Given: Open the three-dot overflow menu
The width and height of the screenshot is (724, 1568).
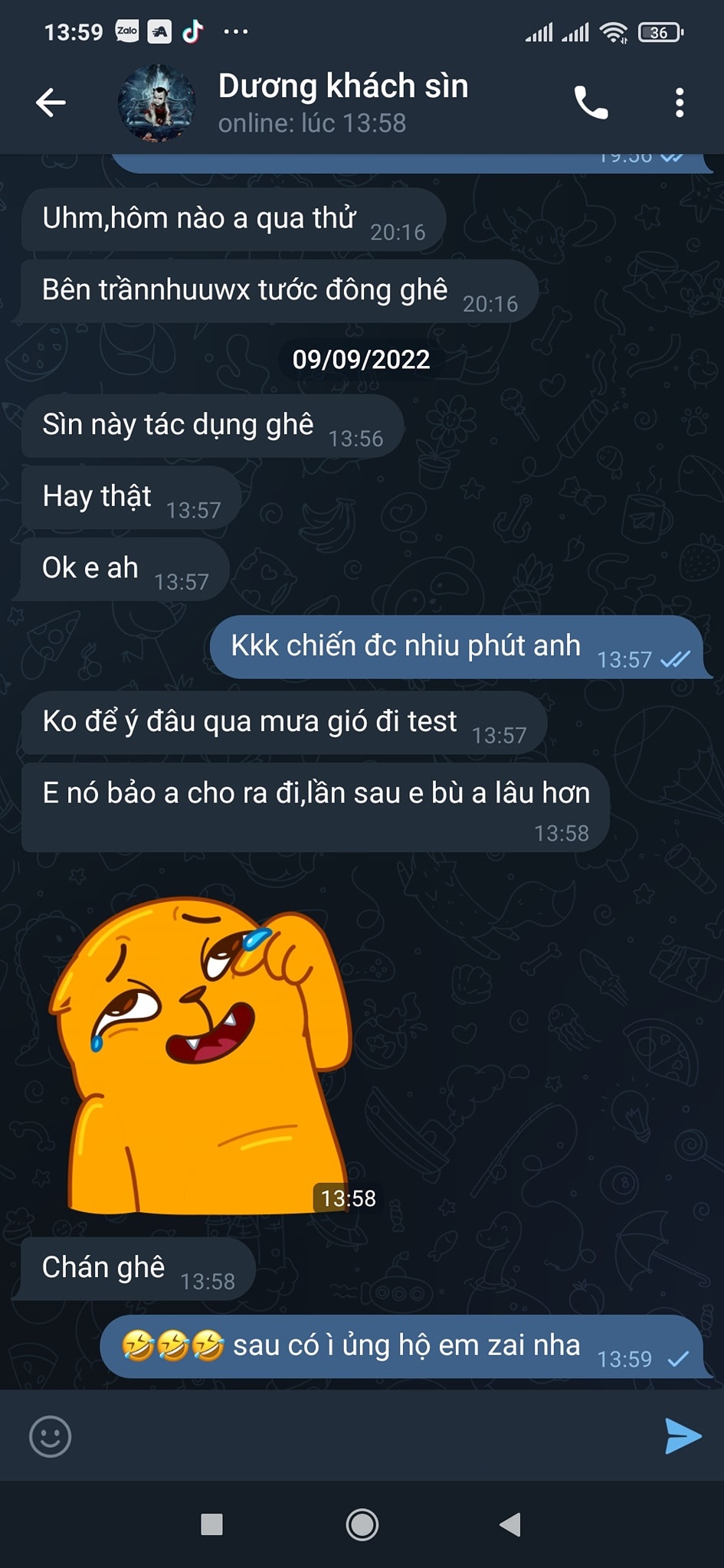Looking at the screenshot, I should tap(679, 103).
